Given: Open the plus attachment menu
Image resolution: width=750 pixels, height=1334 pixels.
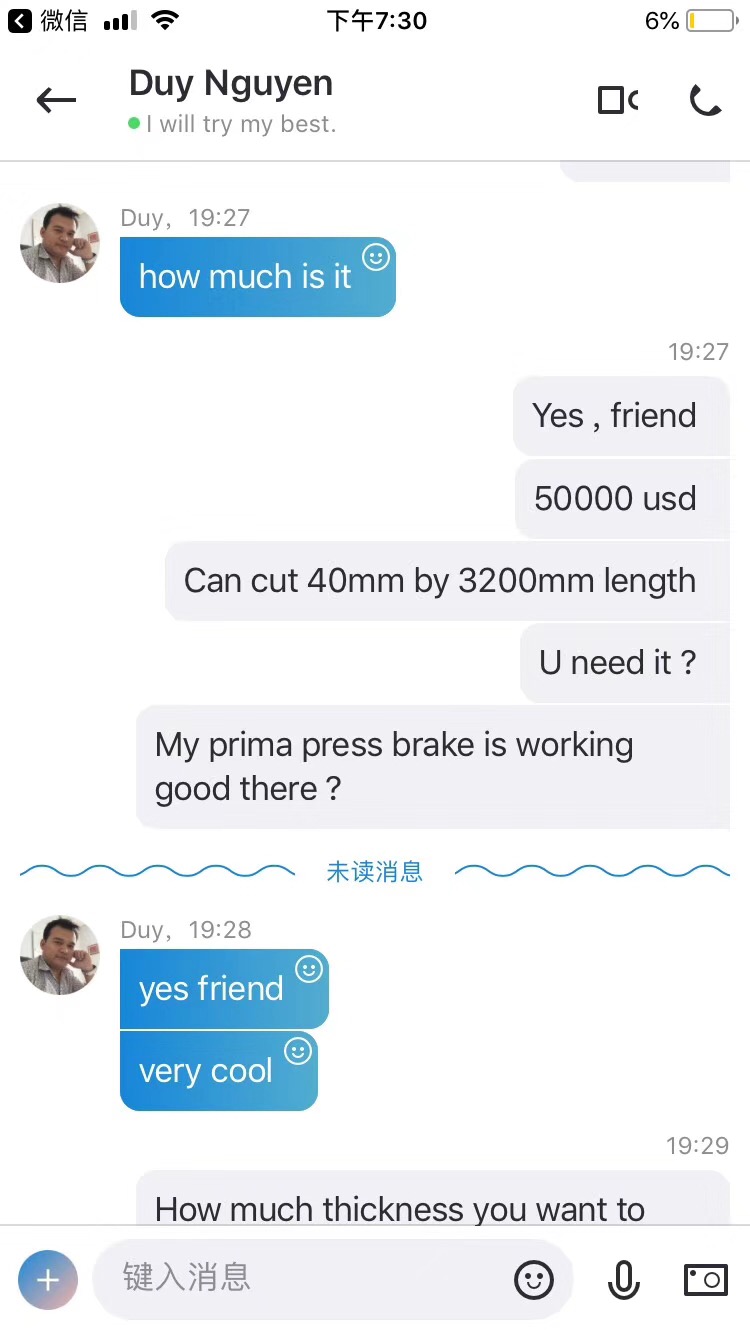Looking at the screenshot, I should (48, 1279).
